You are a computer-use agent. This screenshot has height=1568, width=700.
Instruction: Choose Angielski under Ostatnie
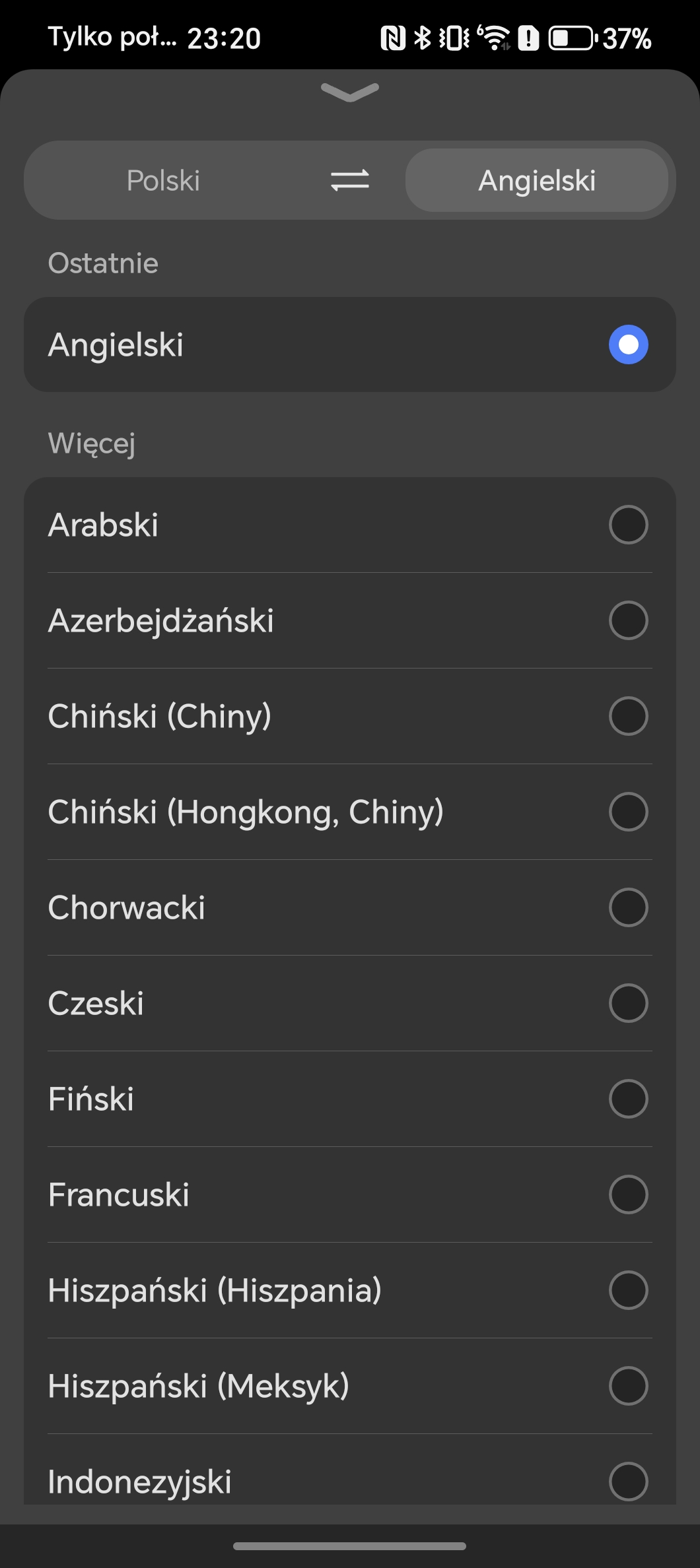[x=350, y=344]
